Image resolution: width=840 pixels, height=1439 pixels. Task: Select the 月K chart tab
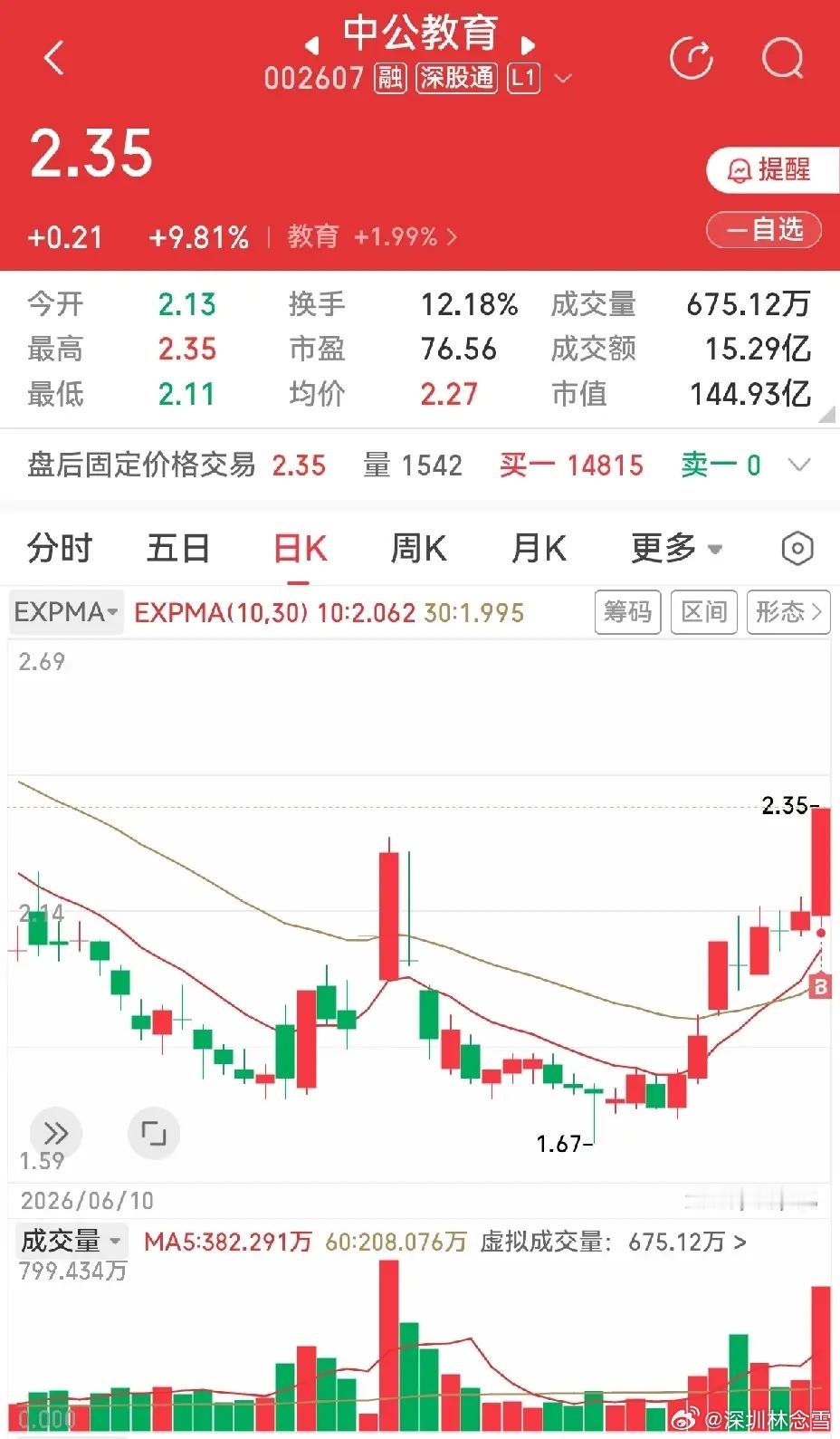pos(539,548)
